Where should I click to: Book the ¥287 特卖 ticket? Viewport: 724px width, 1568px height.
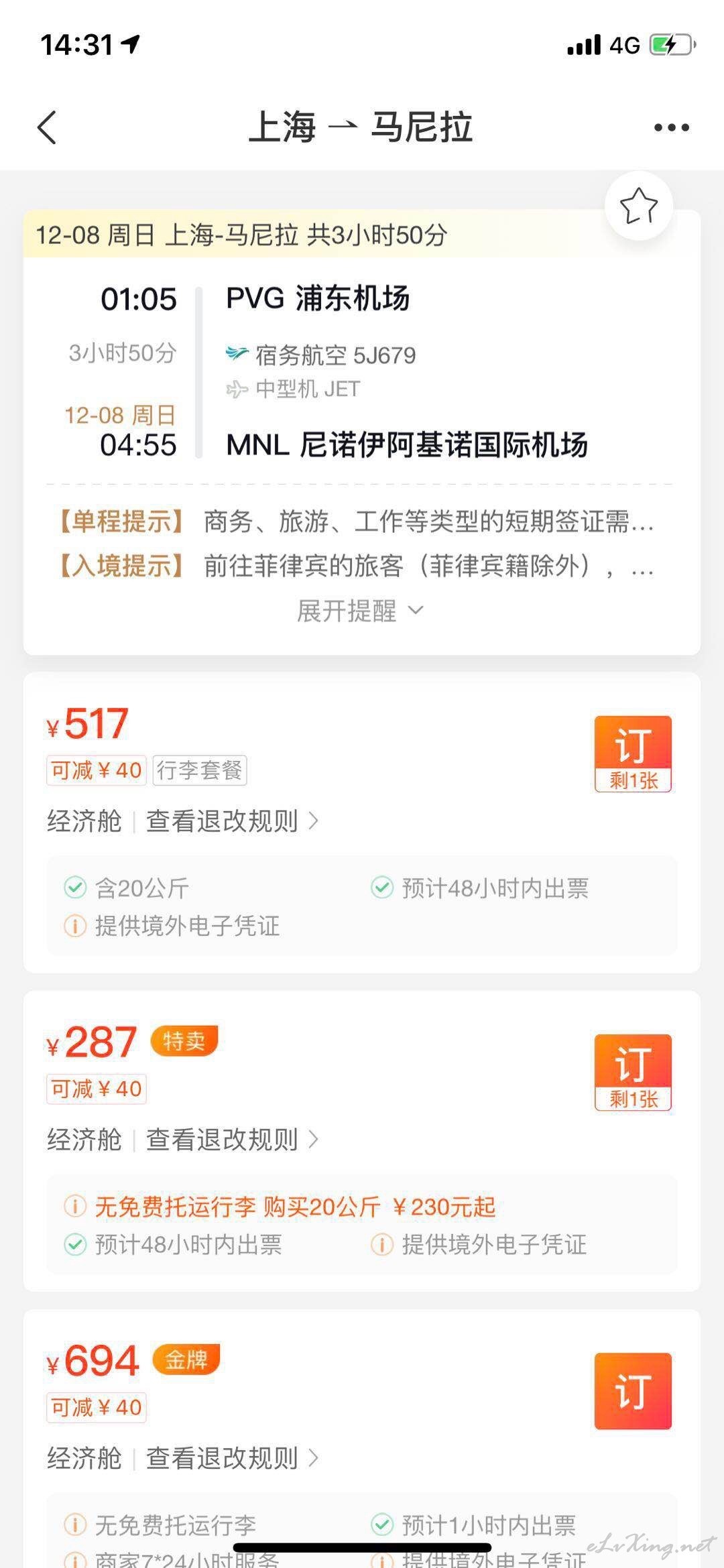[633, 1073]
